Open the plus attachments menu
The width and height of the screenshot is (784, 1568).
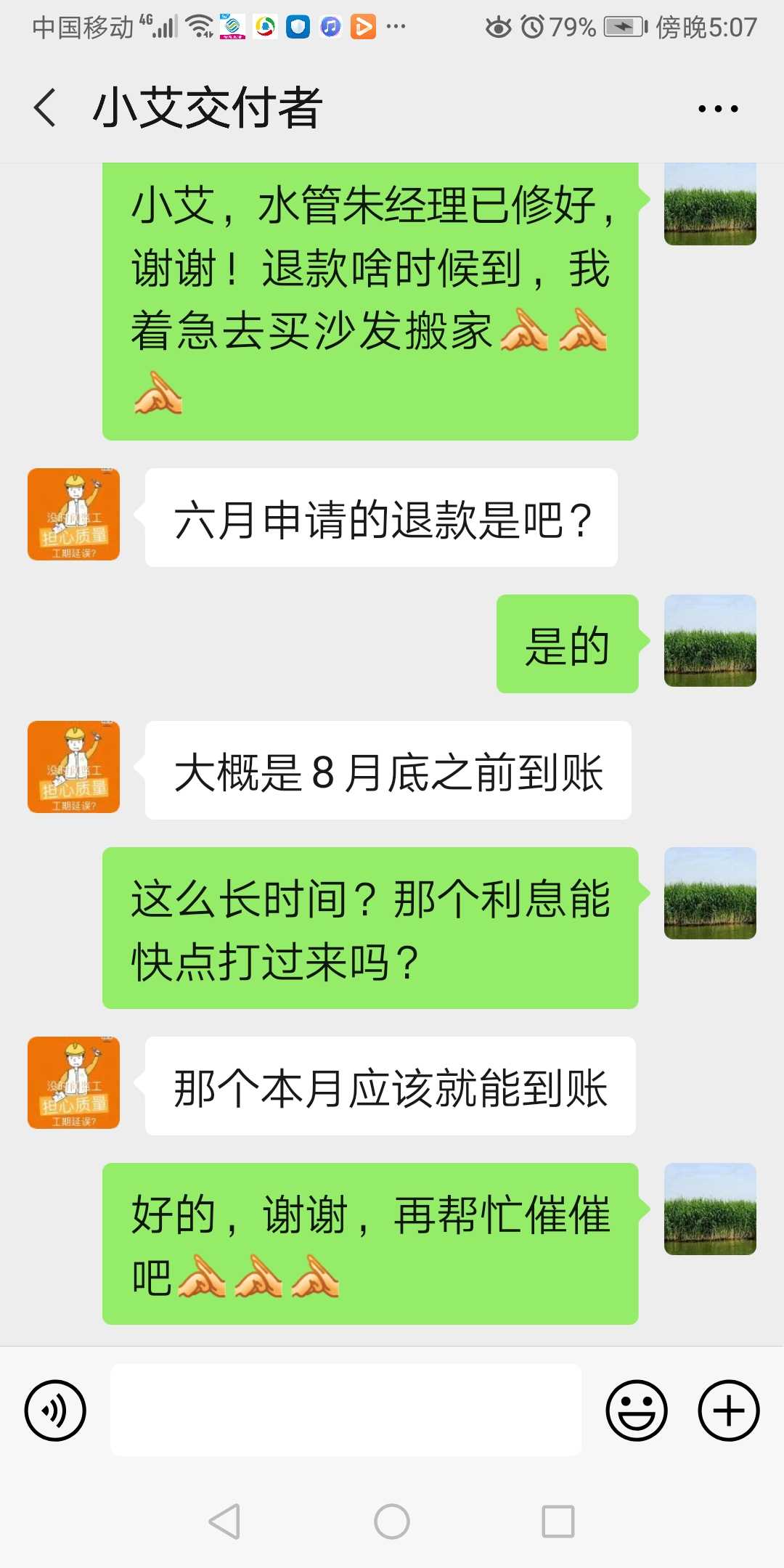728,1410
